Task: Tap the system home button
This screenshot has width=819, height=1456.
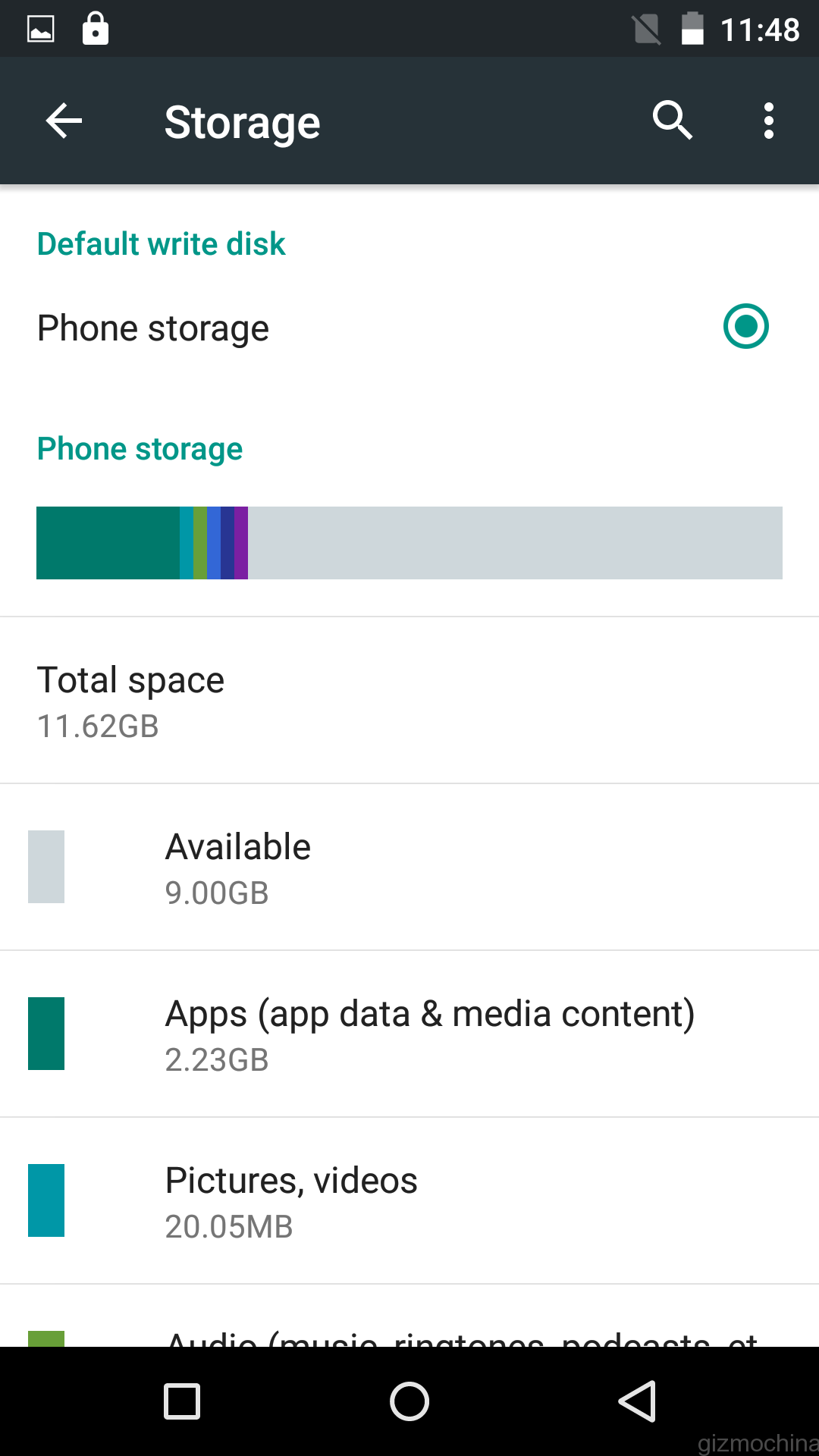Action: coord(409,1401)
